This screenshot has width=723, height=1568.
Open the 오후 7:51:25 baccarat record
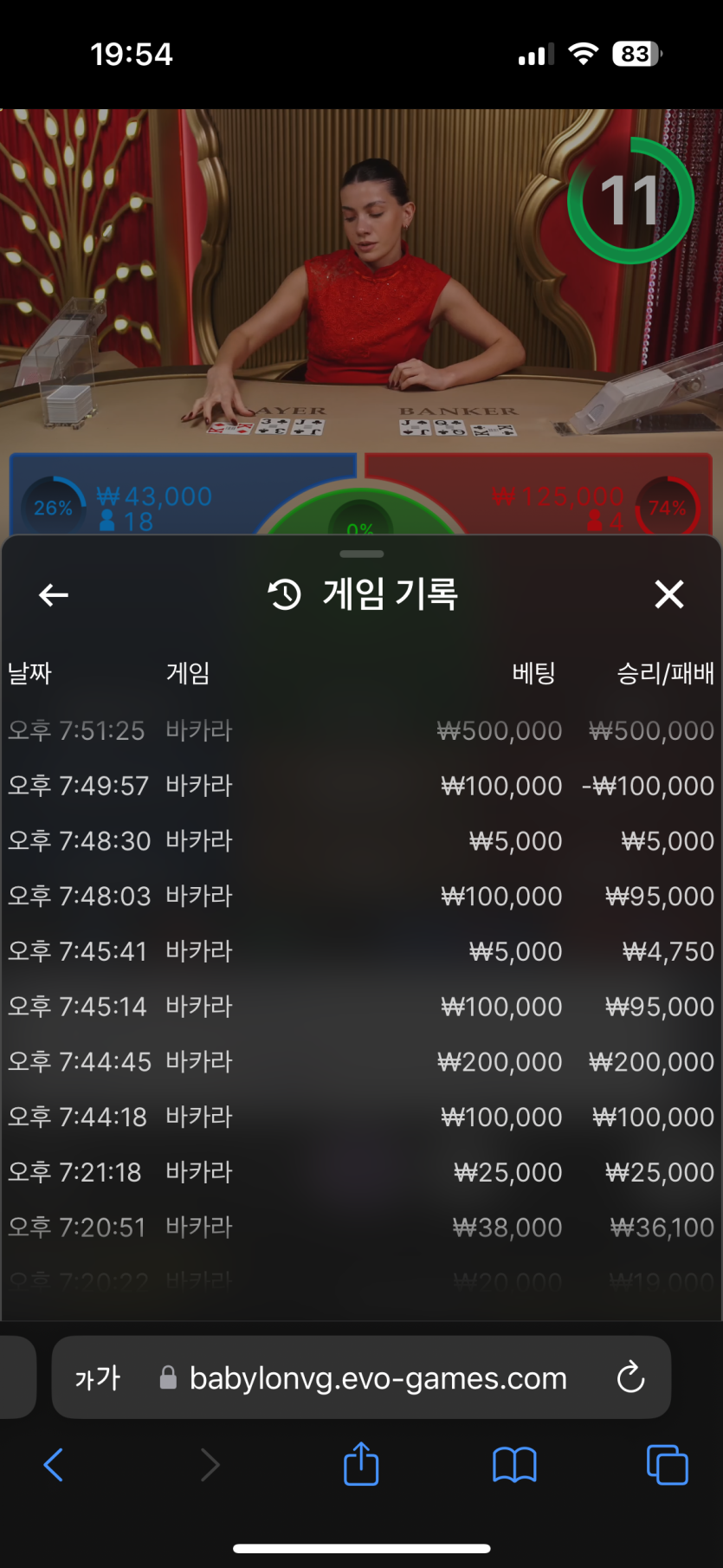click(x=360, y=731)
